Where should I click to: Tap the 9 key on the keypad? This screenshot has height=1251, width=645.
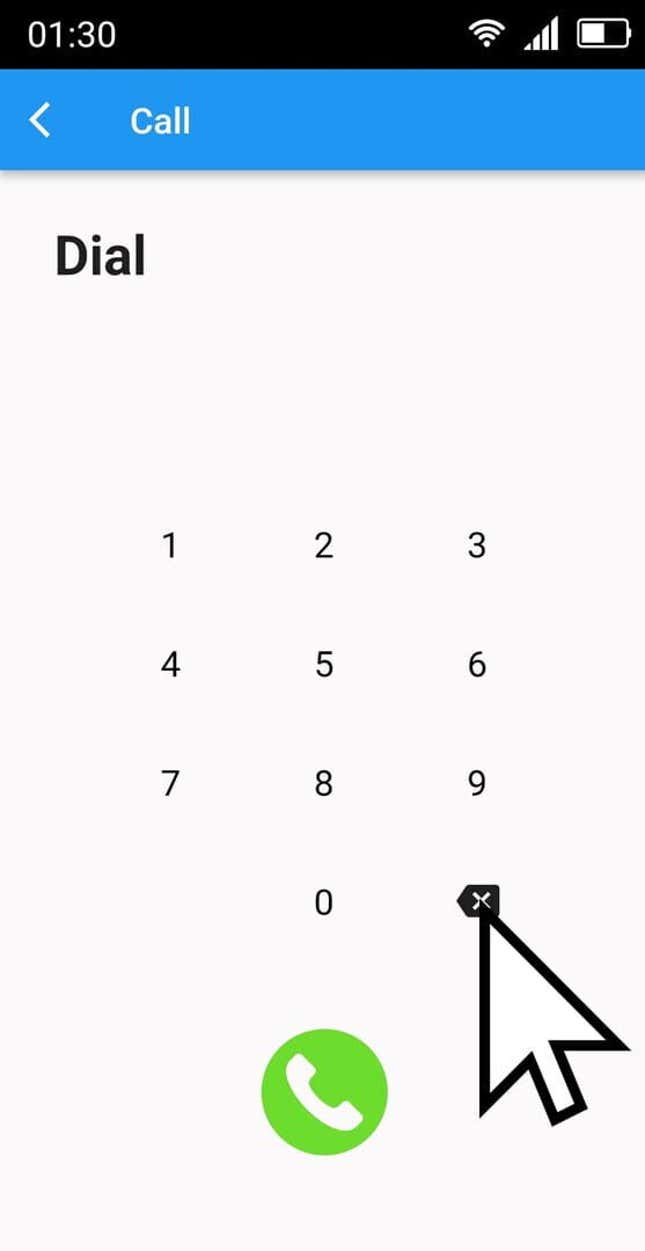point(477,783)
